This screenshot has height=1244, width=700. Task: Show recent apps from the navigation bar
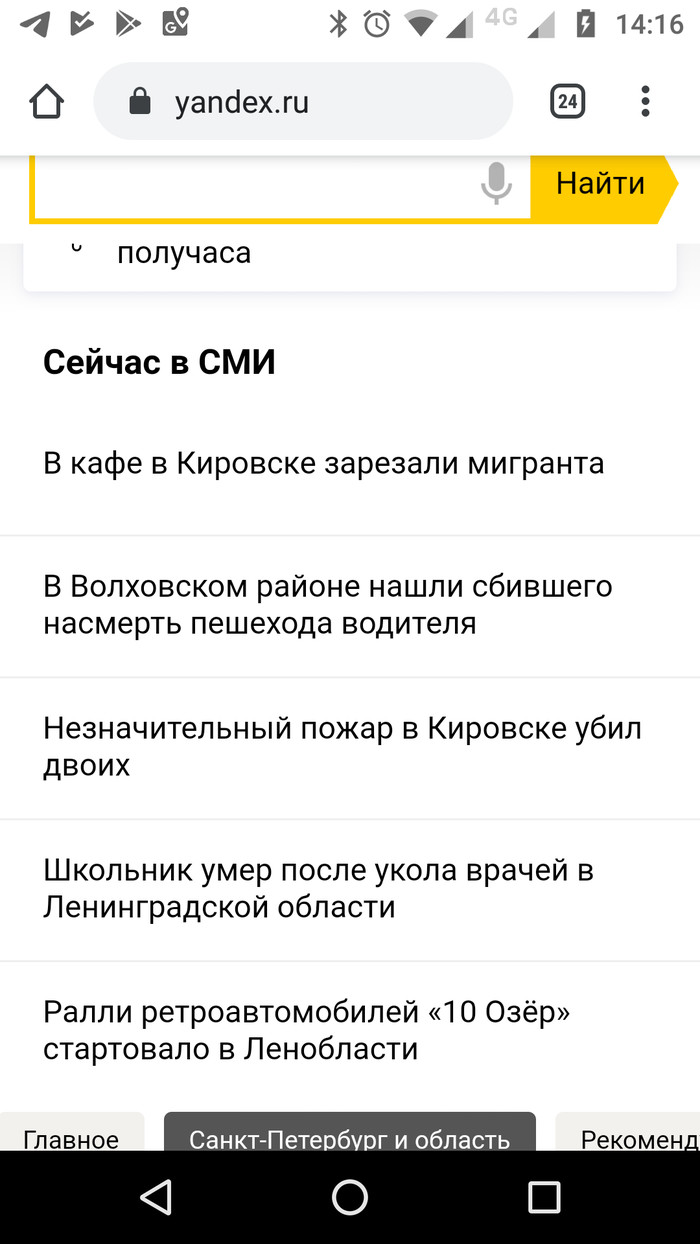click(x=544, y=1197)
